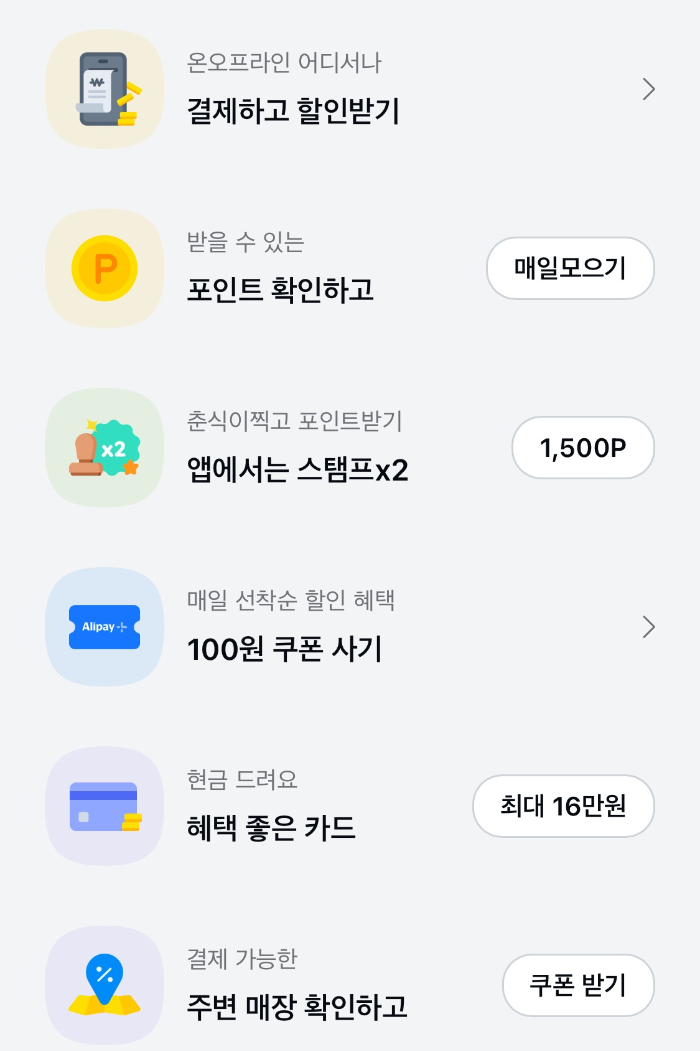This screenshot has width=700, height=1051.
Task: Tap the 쿠폰 받기 button
Action: (578, 985)
